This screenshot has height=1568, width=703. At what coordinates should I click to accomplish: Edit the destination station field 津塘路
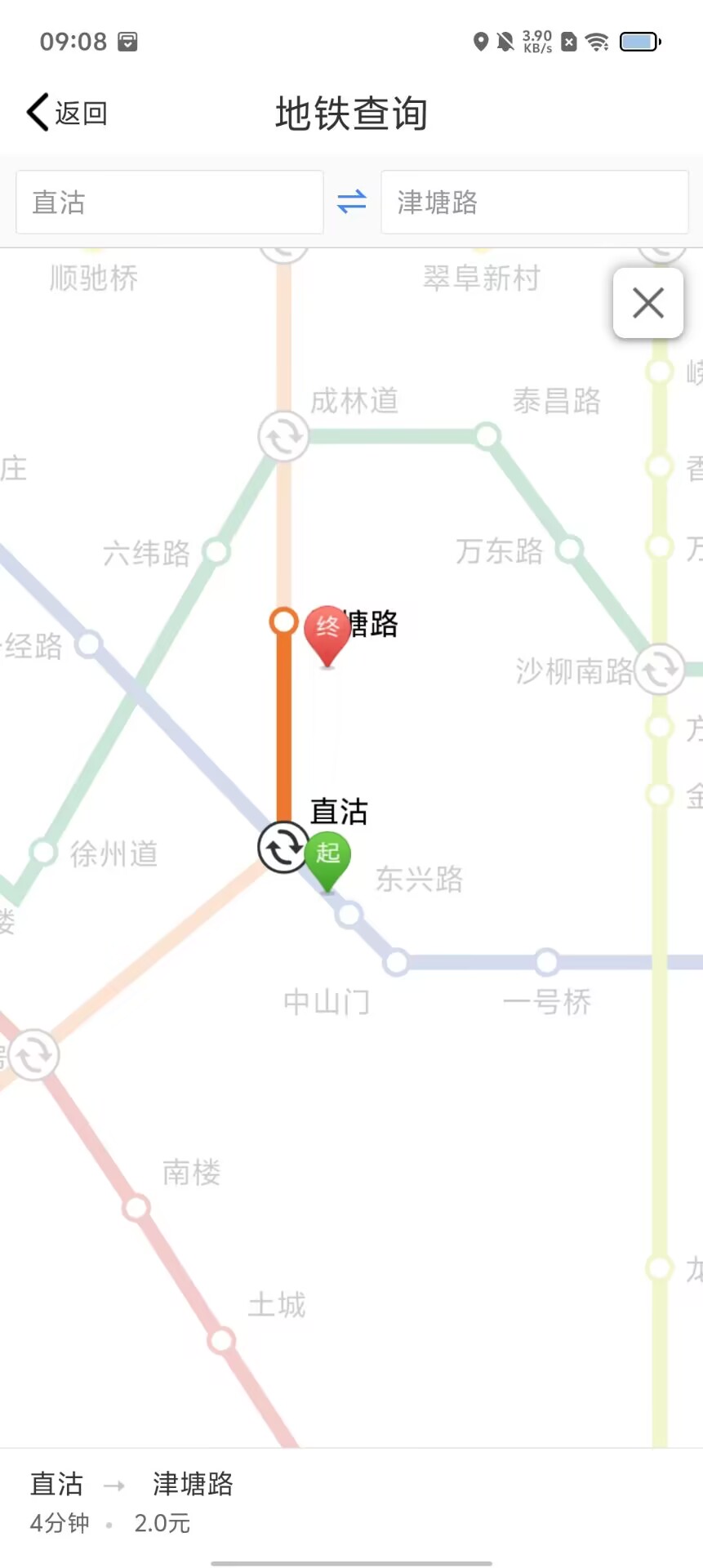(534, 202)
